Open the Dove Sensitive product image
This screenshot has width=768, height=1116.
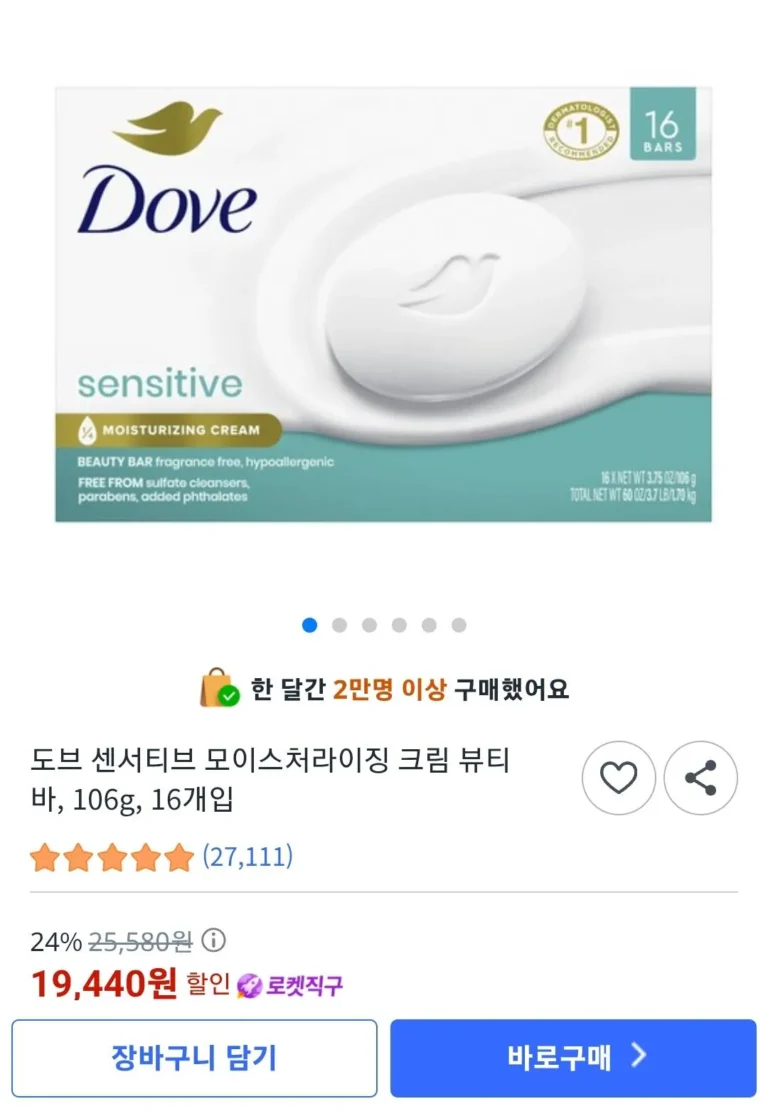coord(383,305)
